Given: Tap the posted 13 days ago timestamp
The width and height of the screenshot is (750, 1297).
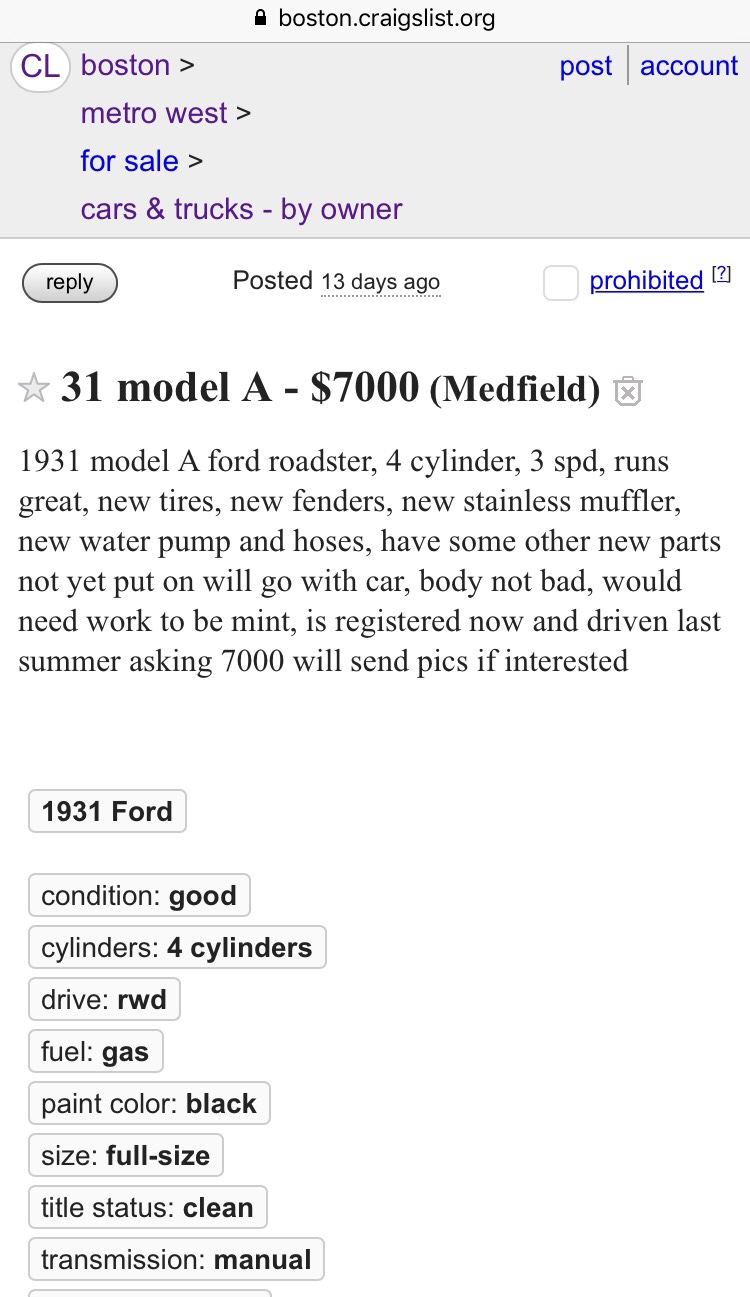Looking at the screenshot, I should (380, 283).
